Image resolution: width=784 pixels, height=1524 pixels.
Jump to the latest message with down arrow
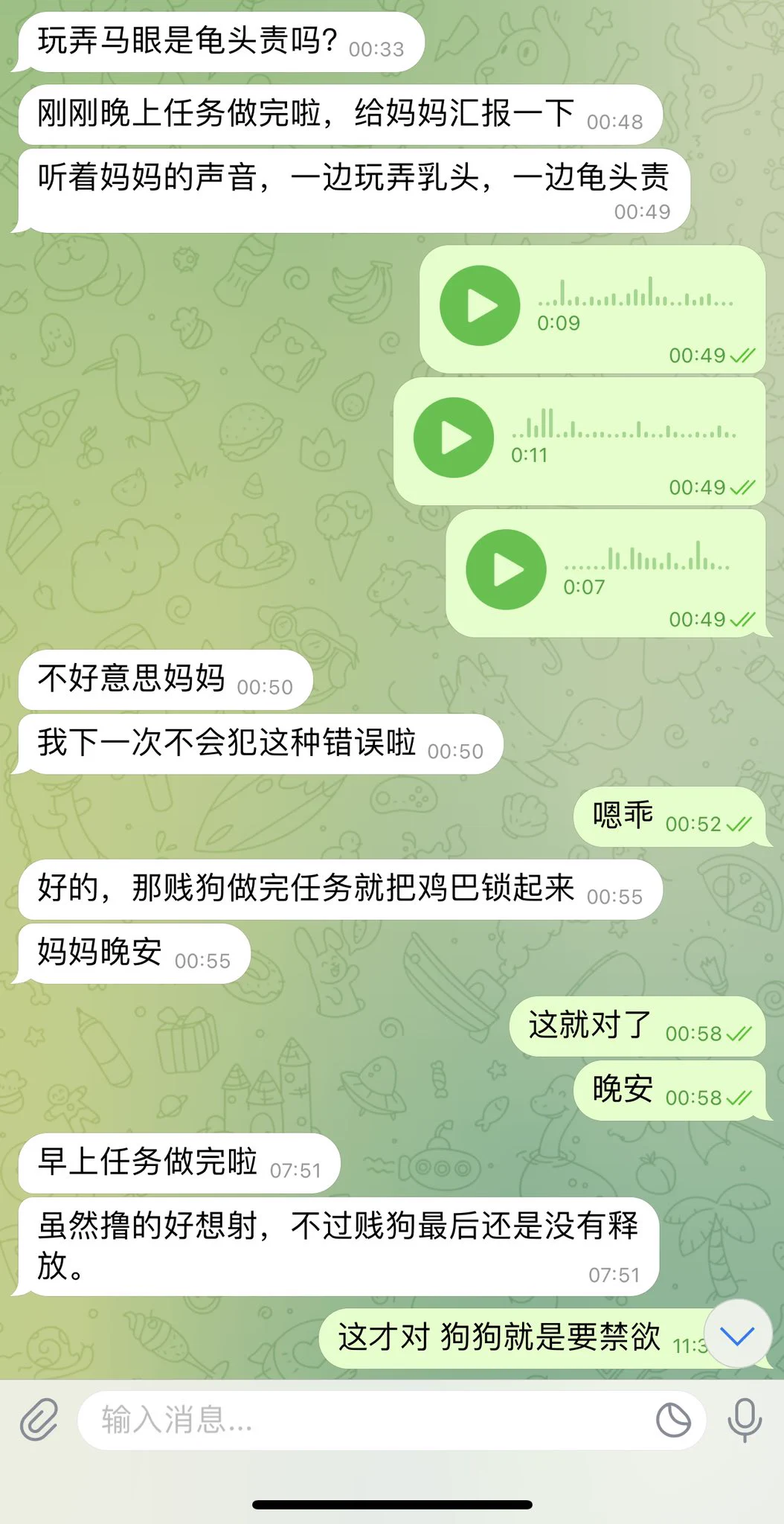click(737, 1334)
